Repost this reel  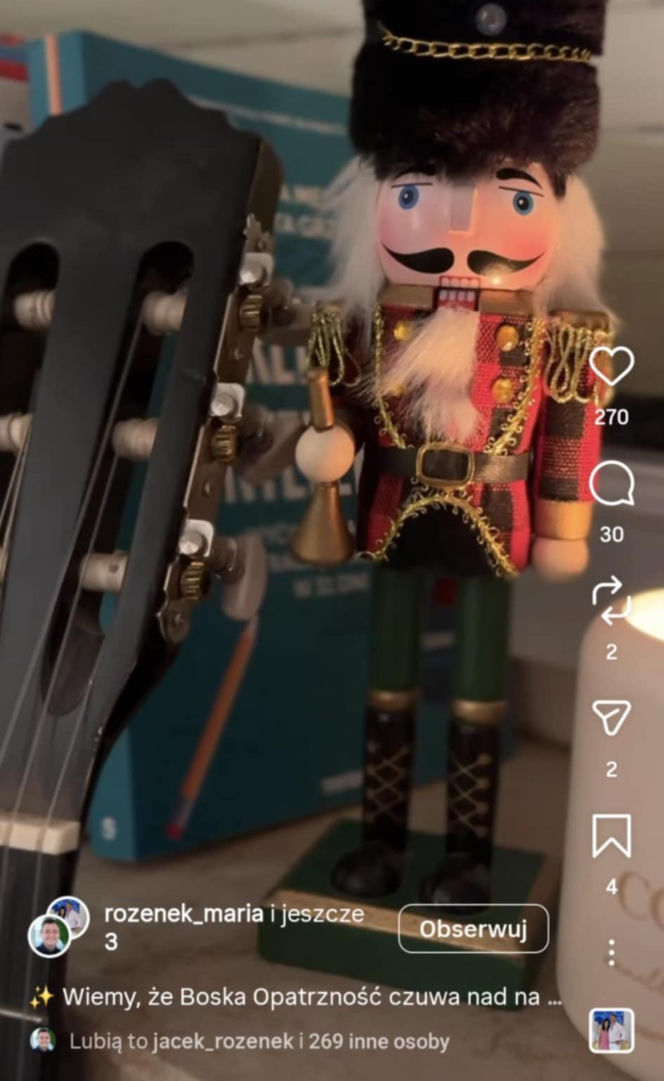click(x=611, y=601)
